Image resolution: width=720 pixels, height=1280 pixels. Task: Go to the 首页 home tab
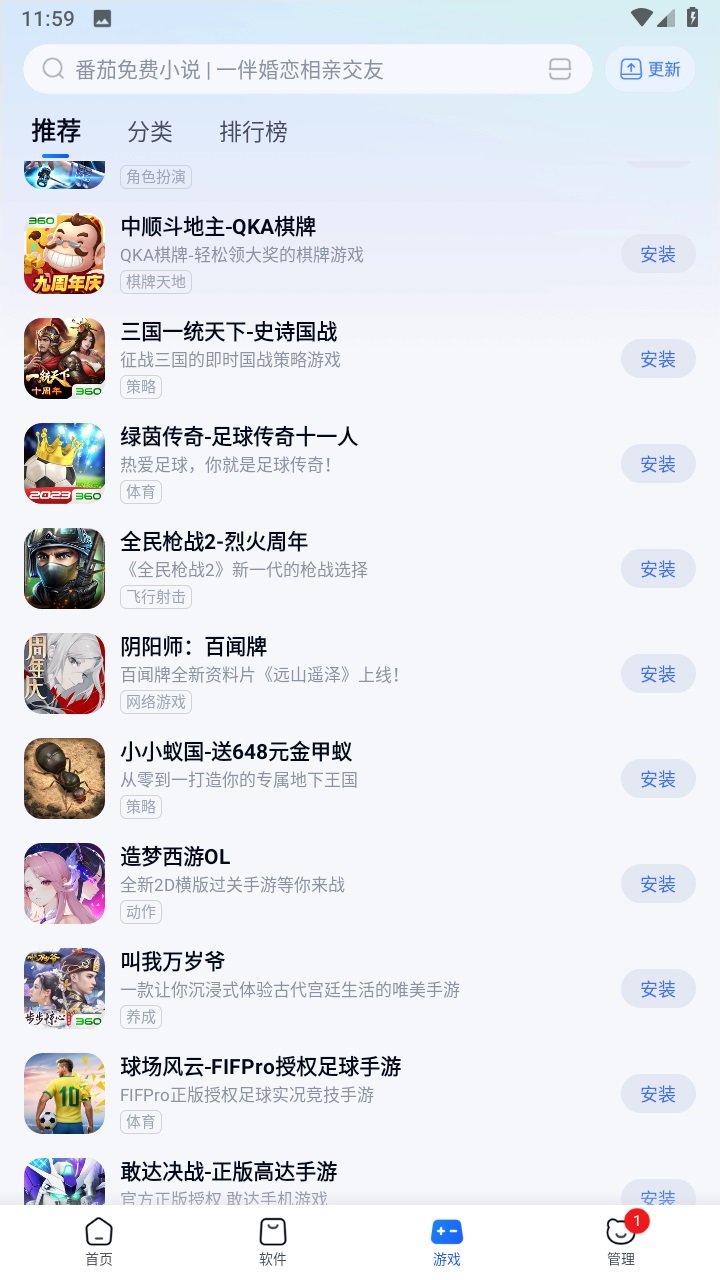point(99,1241)
